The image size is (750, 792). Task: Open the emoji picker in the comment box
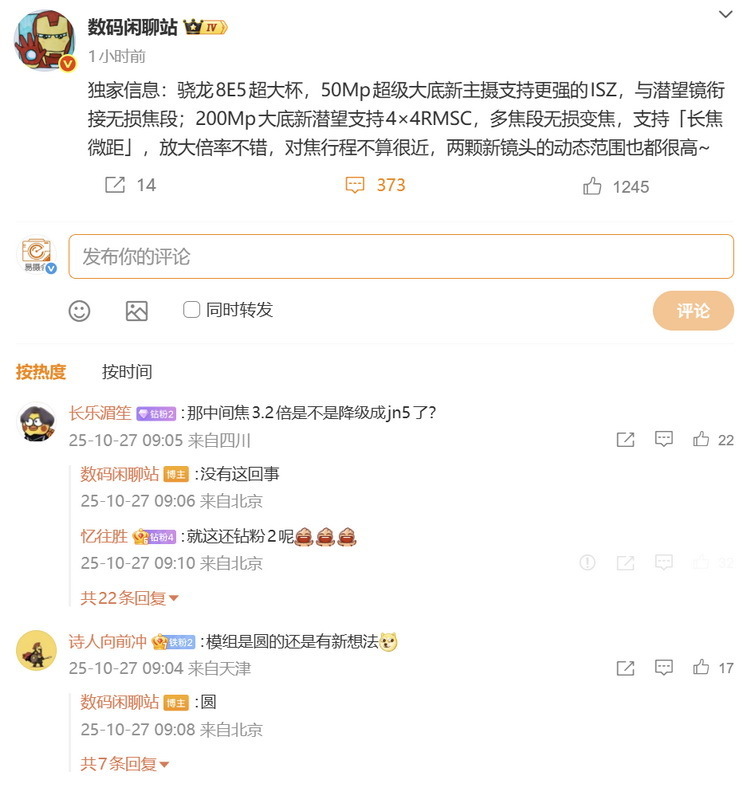[x=80, y=310]
